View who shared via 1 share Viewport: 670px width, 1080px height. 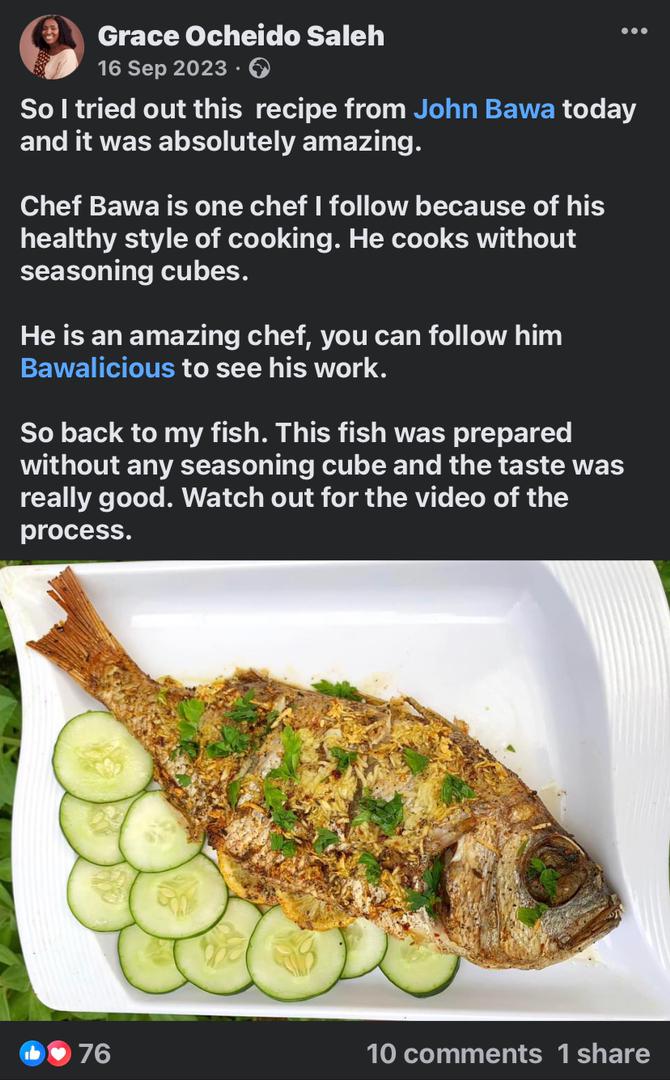[x=603, y=1053]
